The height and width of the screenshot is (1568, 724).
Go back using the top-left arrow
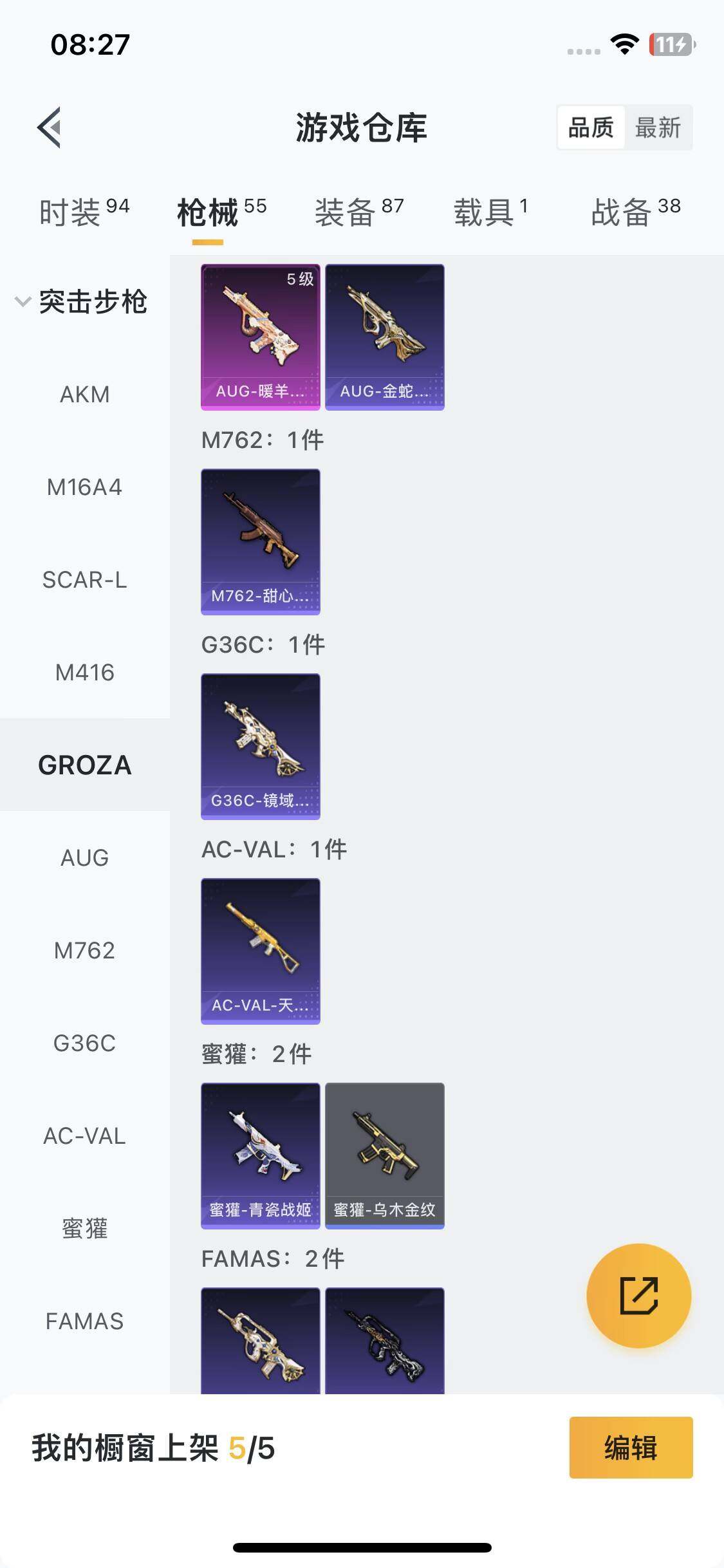[x=50, y=127]
